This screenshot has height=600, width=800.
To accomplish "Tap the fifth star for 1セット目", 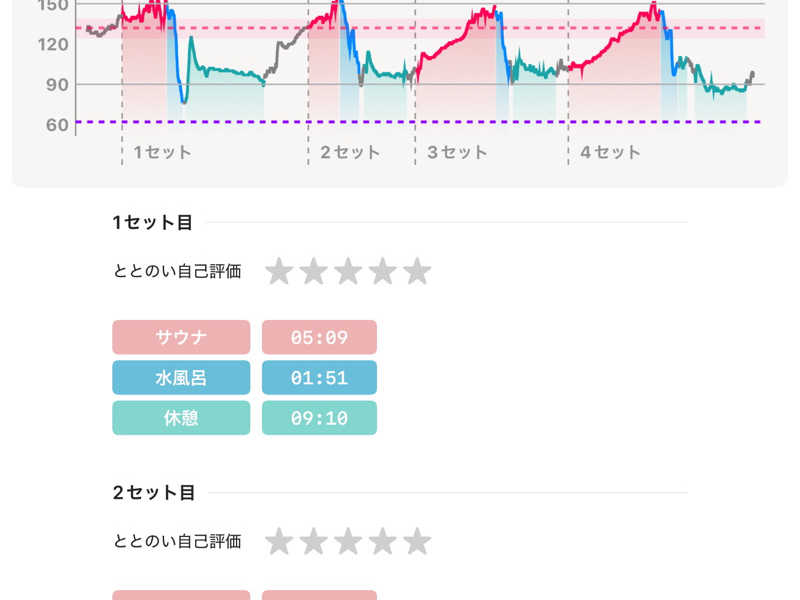I will pos(417,271).
